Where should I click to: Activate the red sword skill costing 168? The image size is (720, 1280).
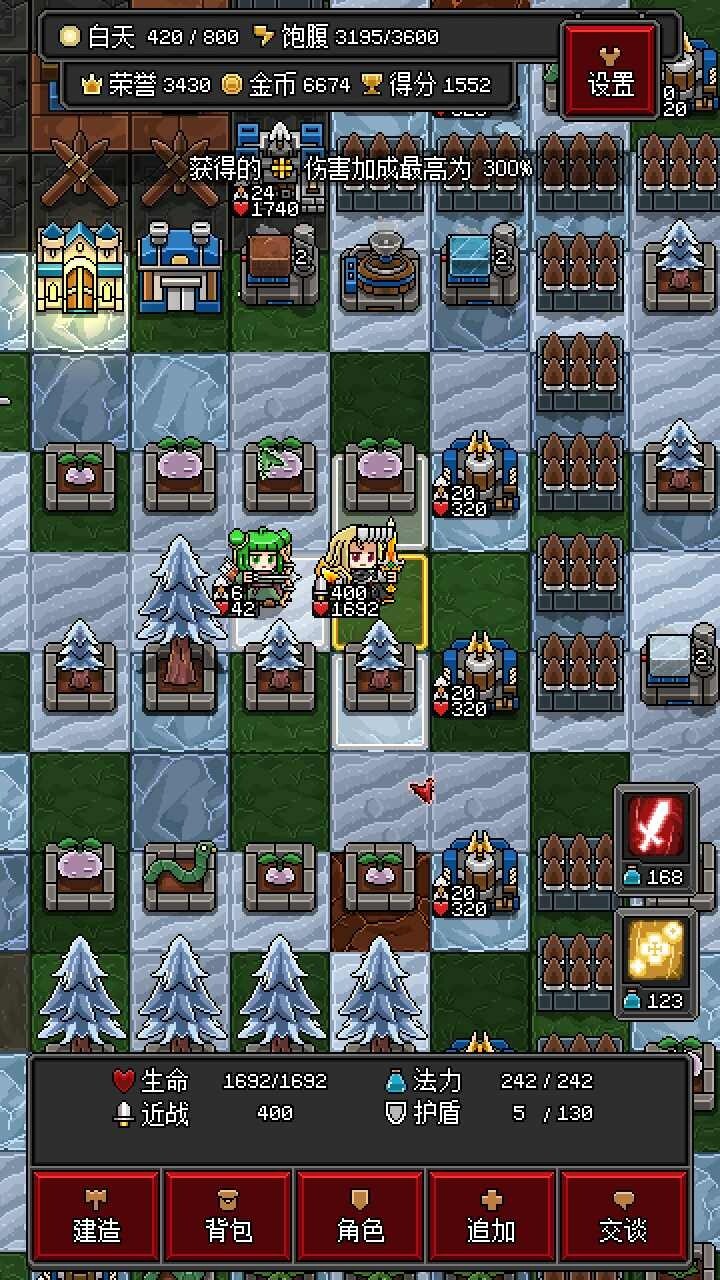655,827
